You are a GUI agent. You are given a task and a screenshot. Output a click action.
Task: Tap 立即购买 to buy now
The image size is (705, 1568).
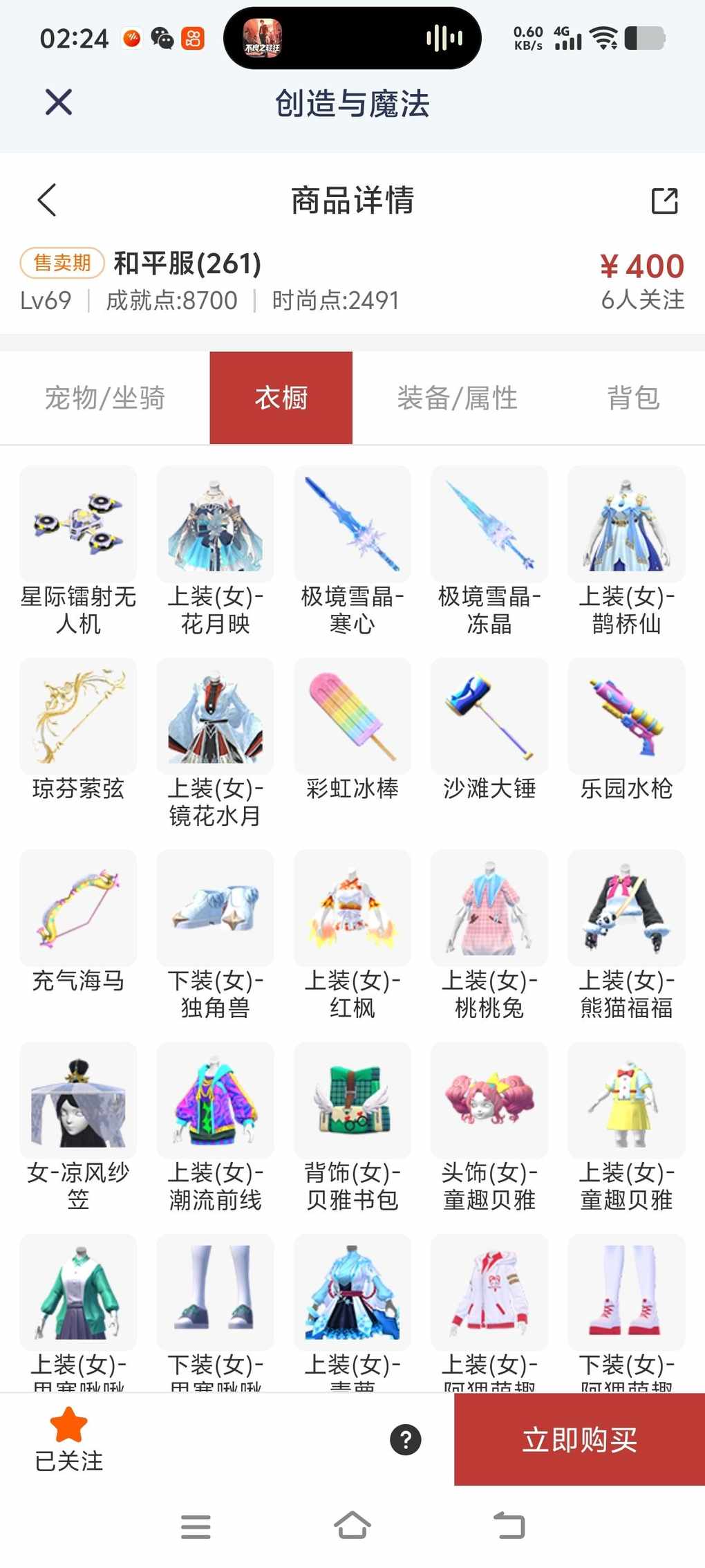click(x=579, y=1439)
